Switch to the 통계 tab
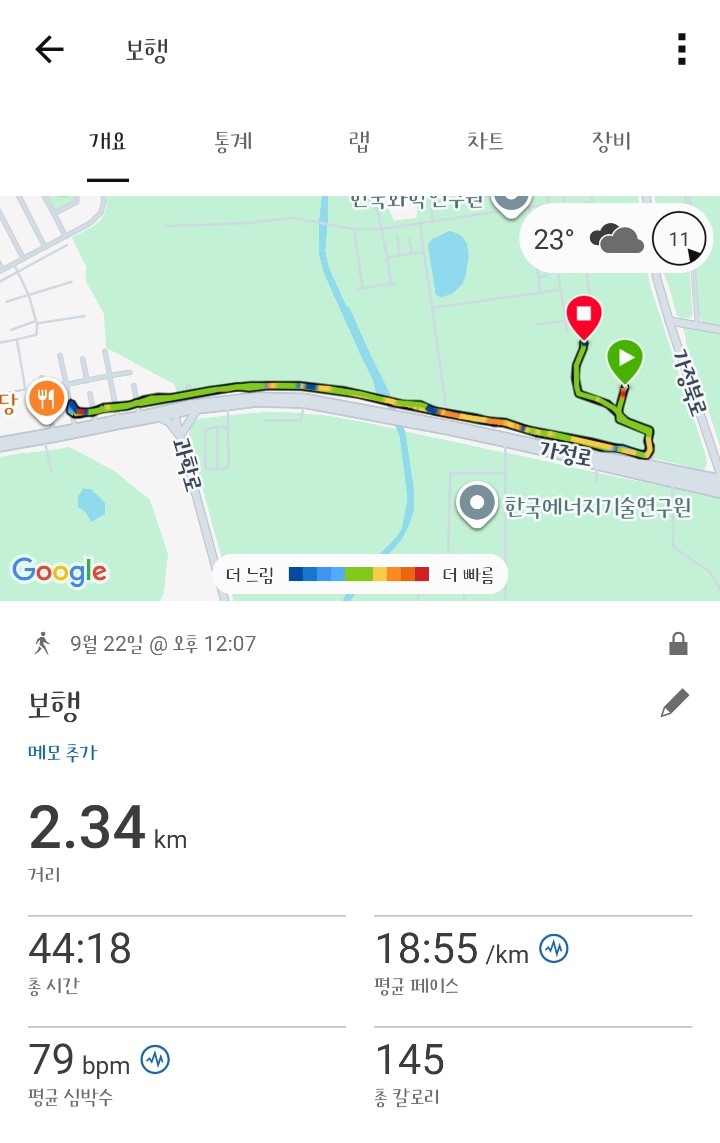Viewport: 720px width, 1143px height. pyautogui.click(x=233, y=142)
